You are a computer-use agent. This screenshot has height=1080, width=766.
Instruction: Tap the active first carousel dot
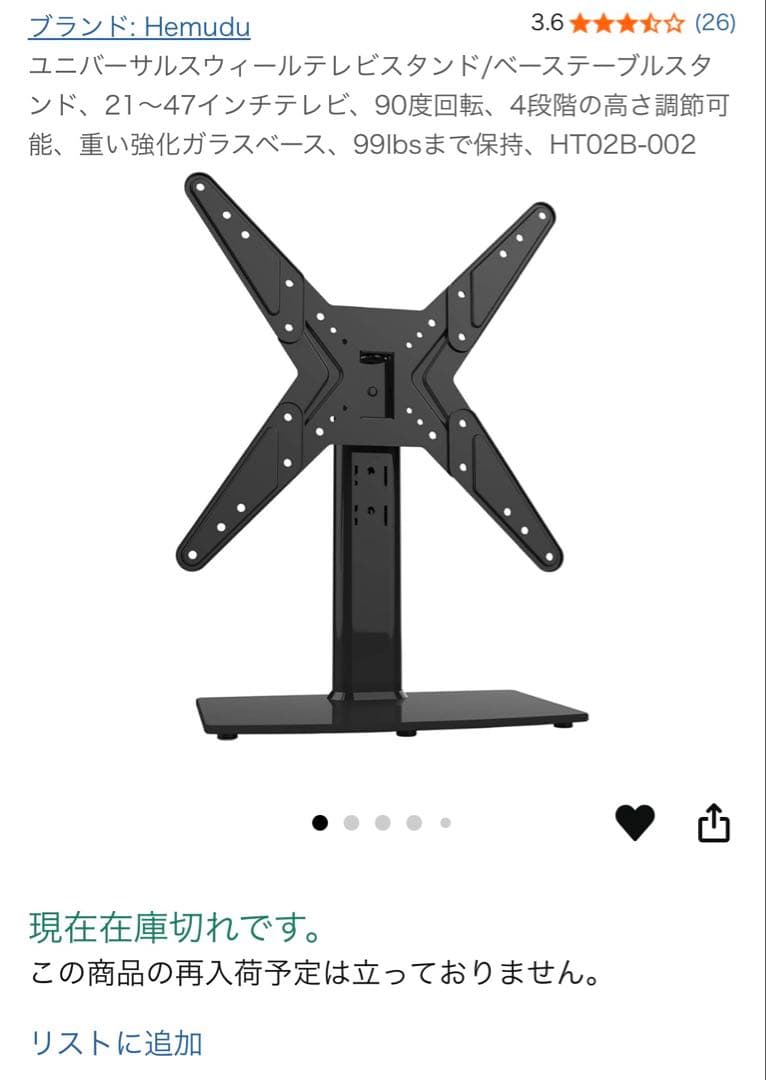coord(319,820)
